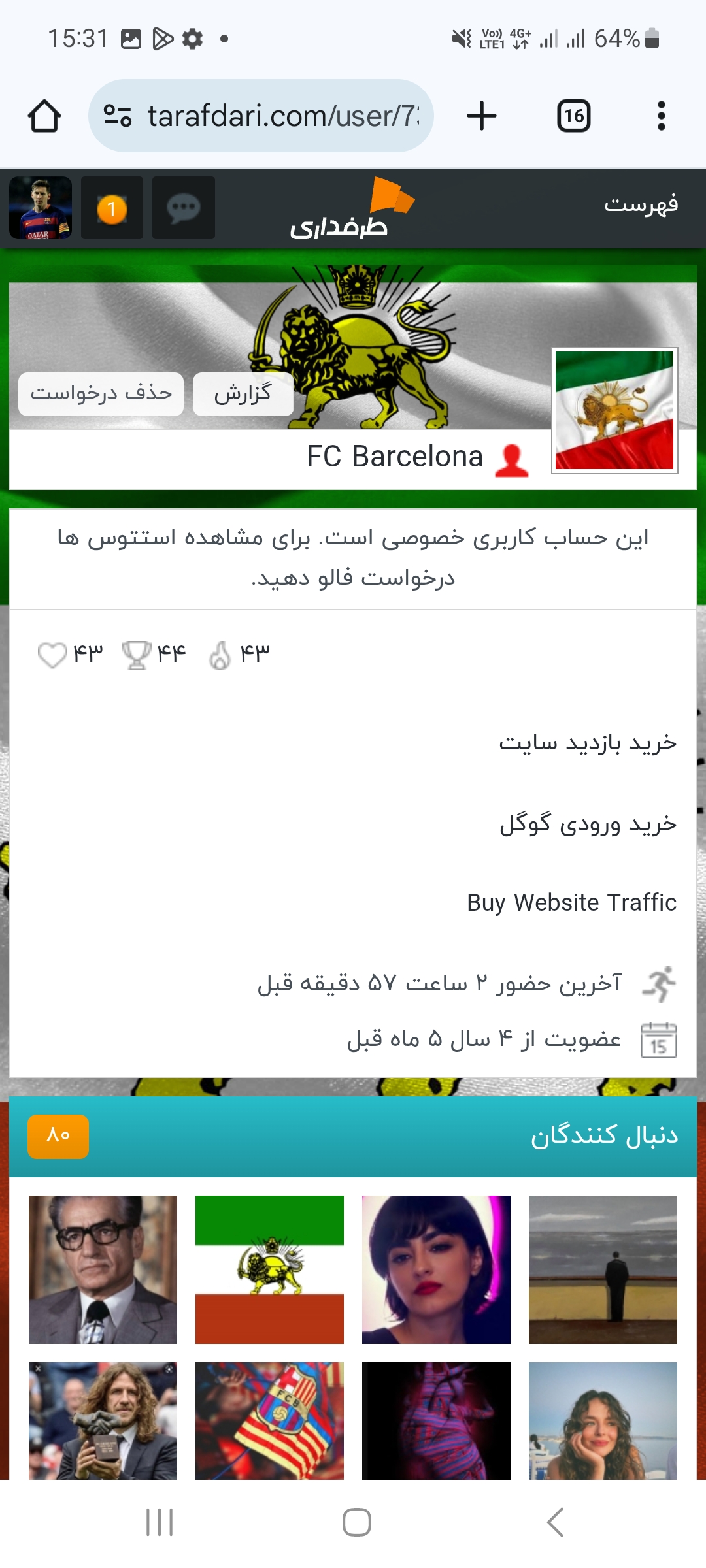Open the Buy Website Traffic link
The height and width of the screenshot is (1568, 706).
pos(571,903)
